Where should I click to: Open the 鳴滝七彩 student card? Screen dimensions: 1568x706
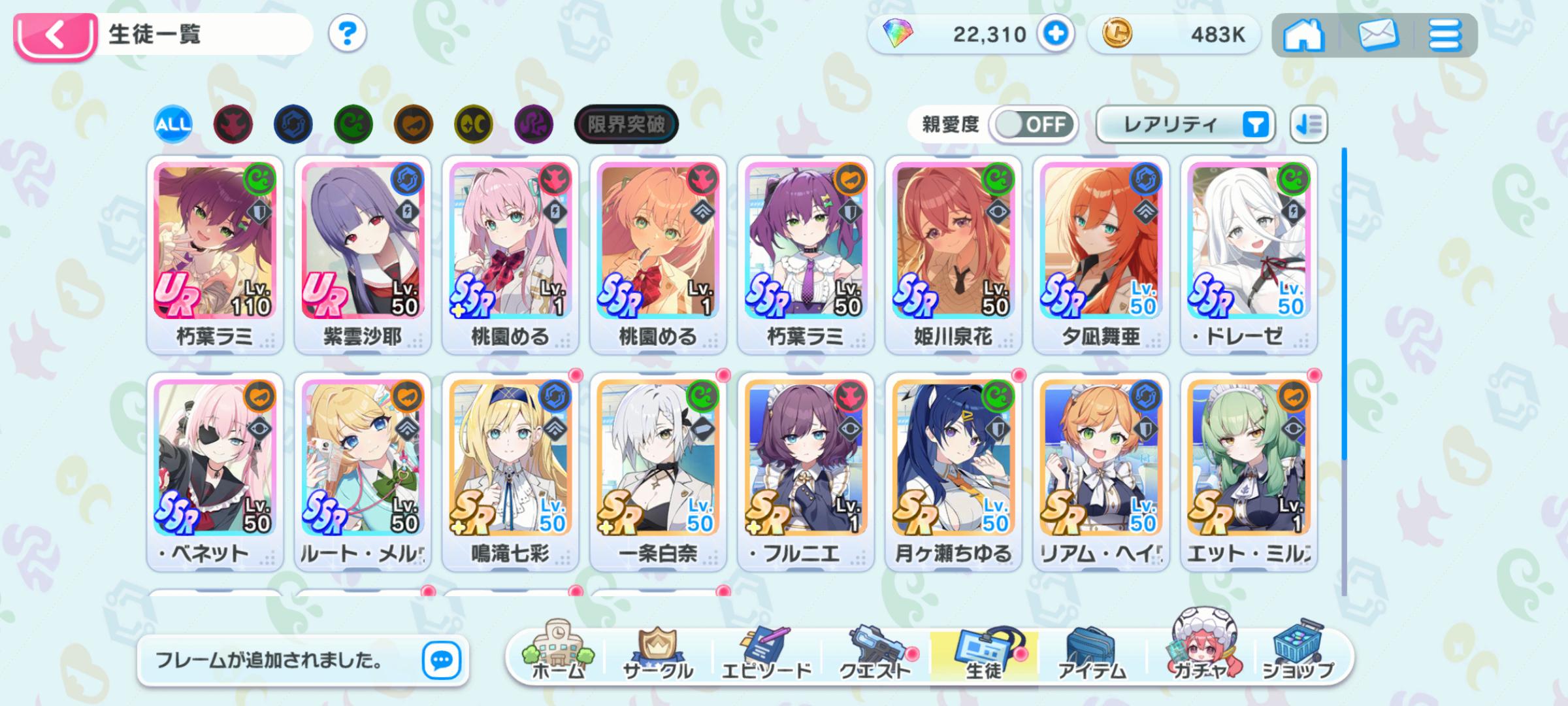pos(510,472)
